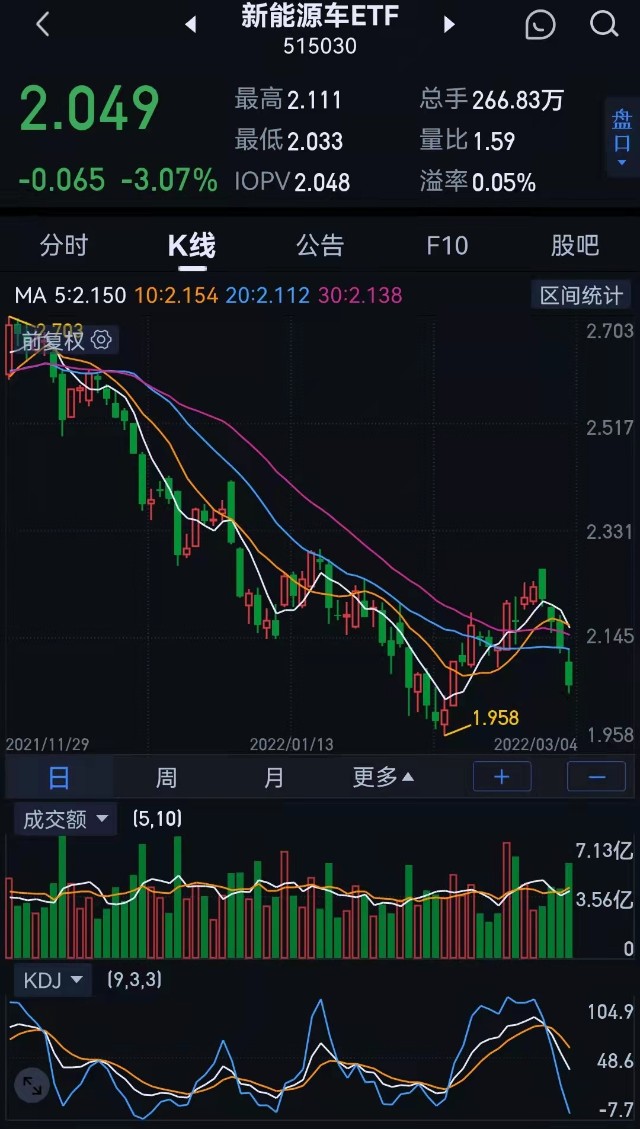Select the 日 daily period
Viewport: 640px width, 1129px height.
(x=59, y=778)
